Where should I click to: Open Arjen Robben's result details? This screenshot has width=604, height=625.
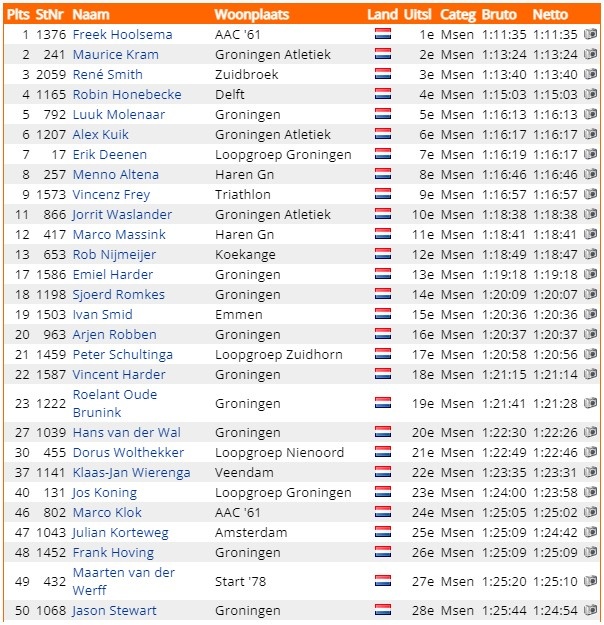[114, 334]
